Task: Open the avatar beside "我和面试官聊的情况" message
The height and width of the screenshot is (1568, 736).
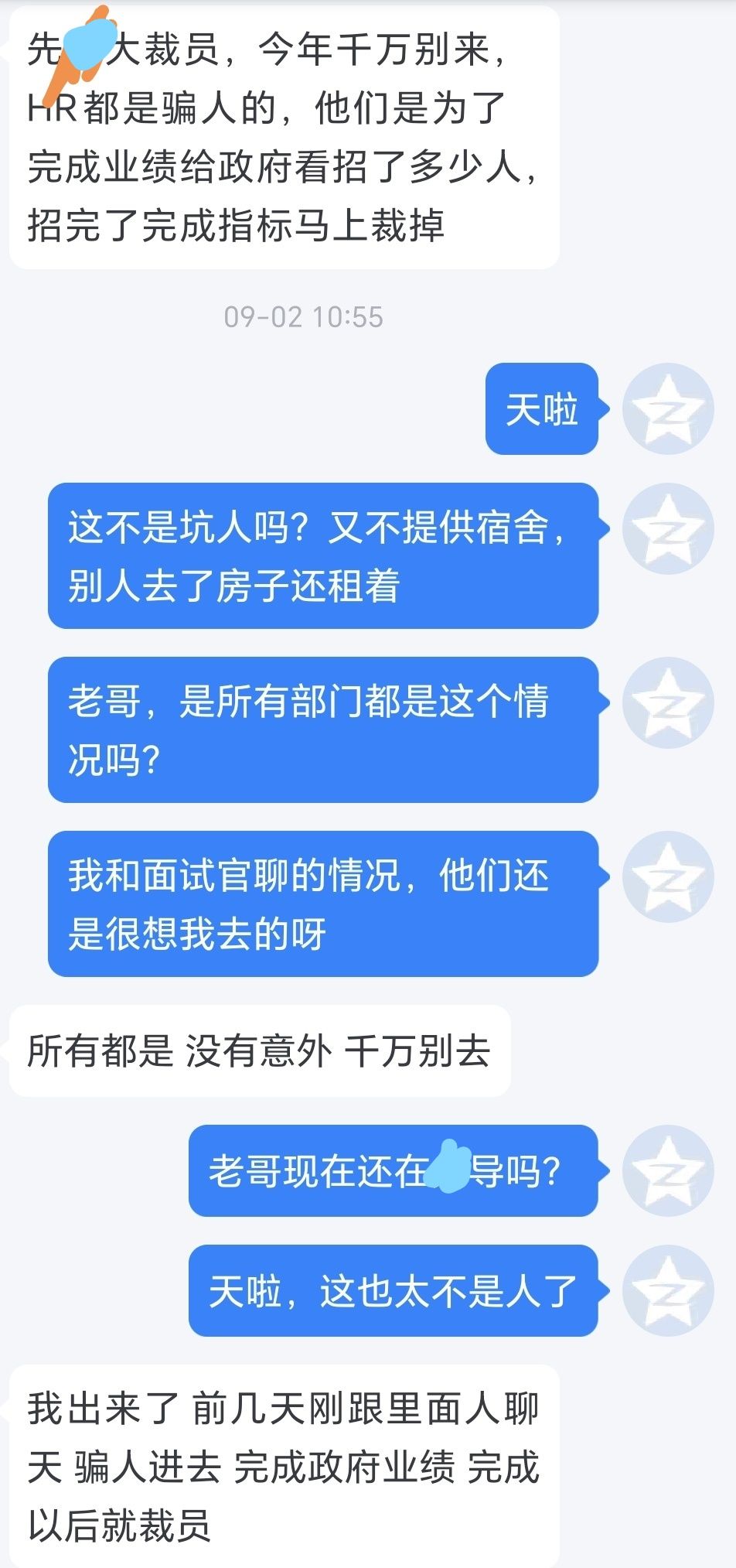Action: pos(668,876)
